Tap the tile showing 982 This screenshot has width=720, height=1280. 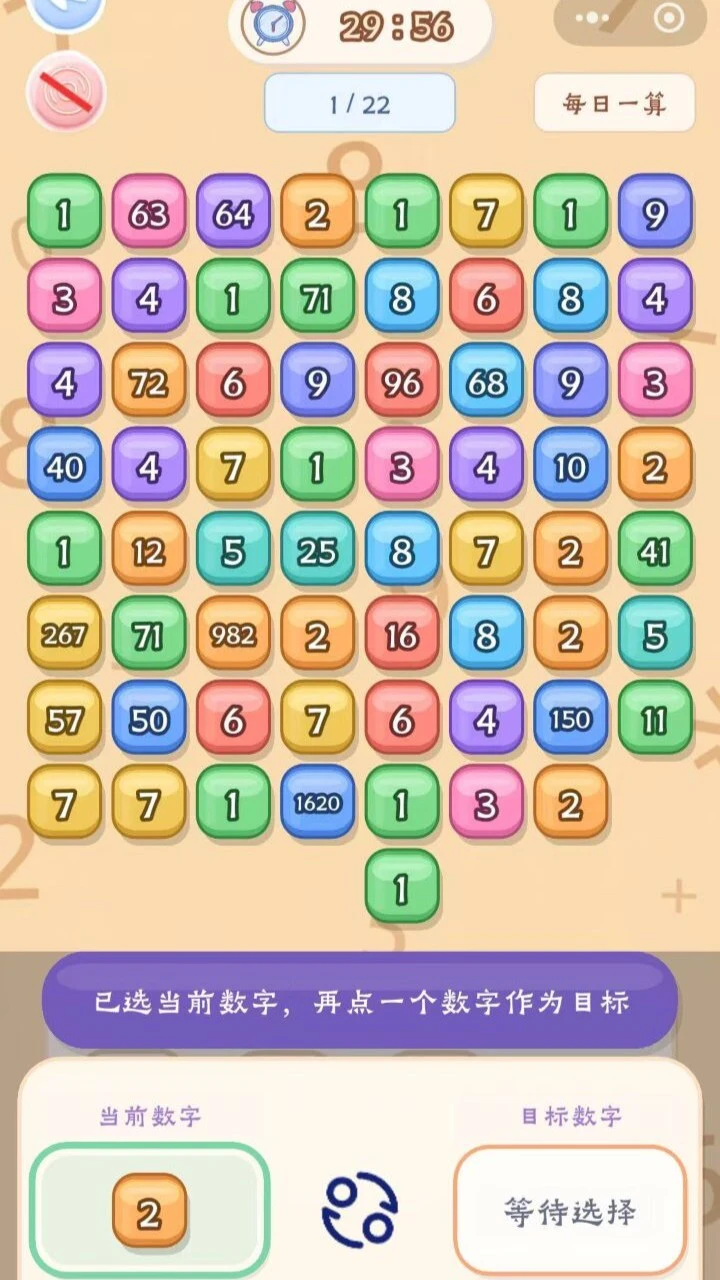(x=233, y=634)
